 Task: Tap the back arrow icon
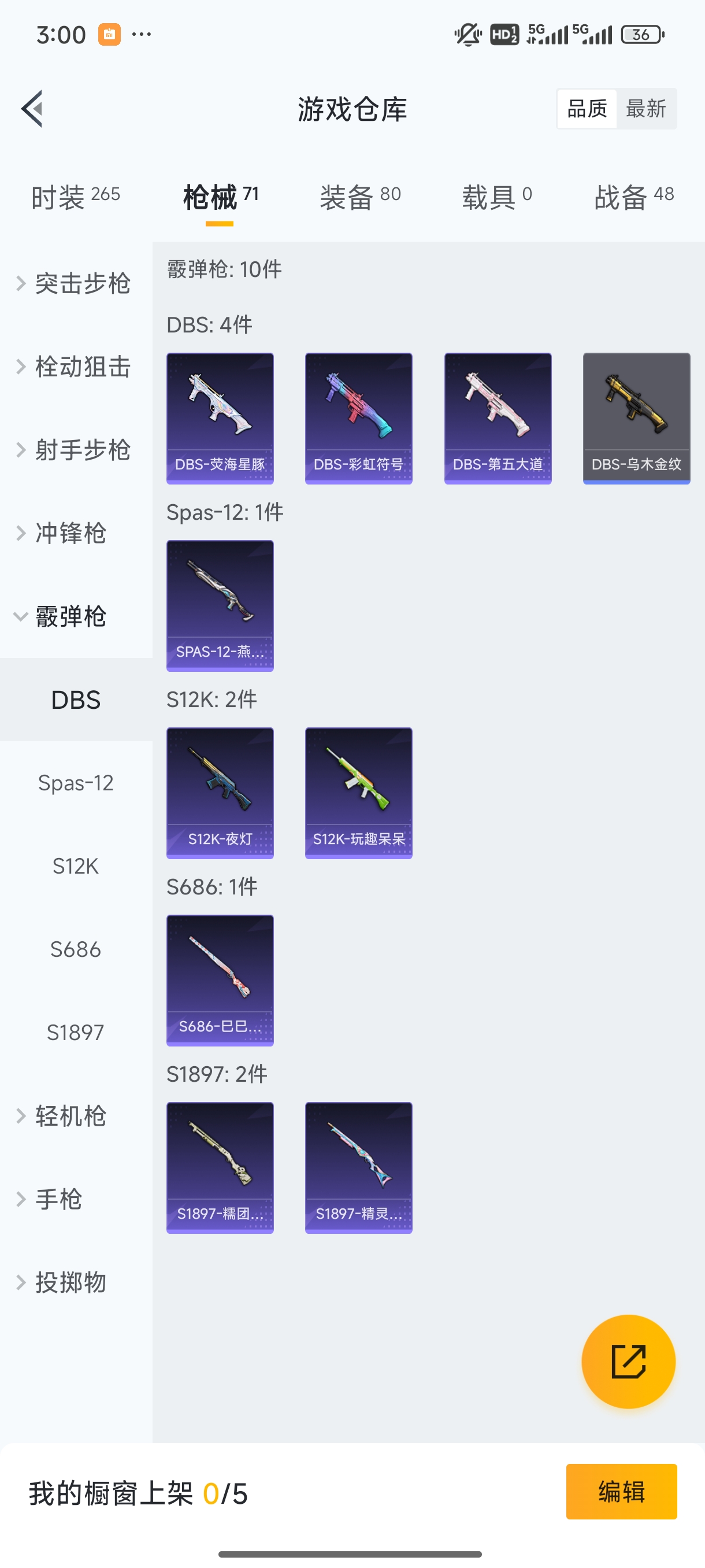pos(32,108)
